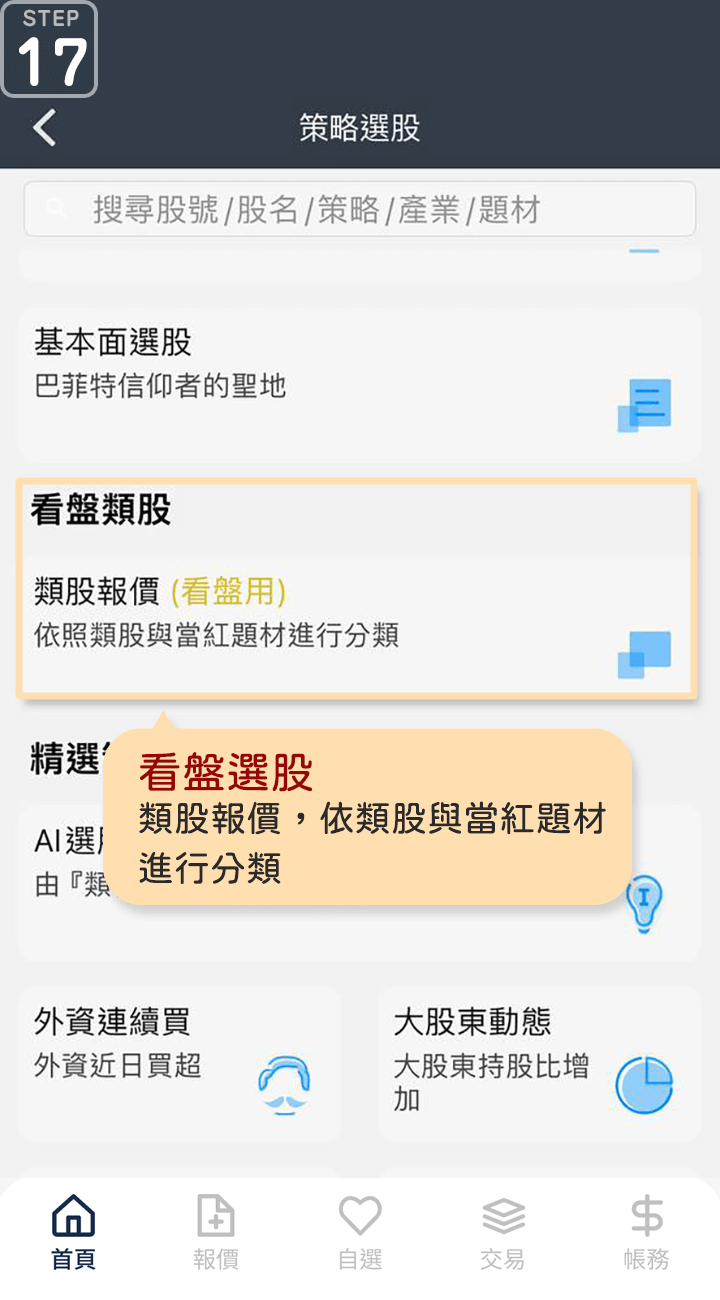Switch to the 自選 tab

(x=360, y=1232)
